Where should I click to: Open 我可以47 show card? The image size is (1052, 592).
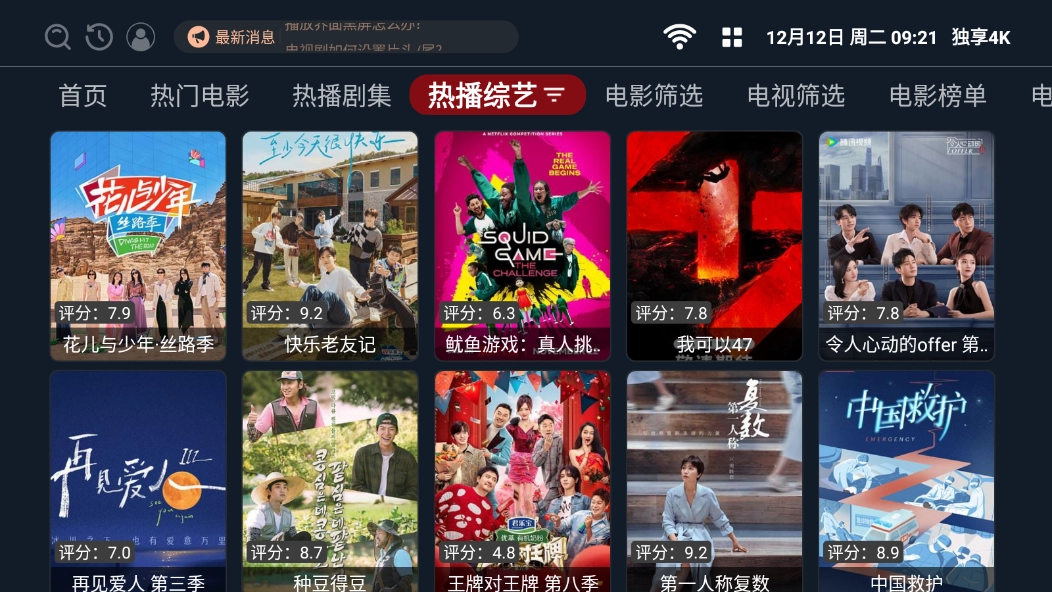coord(714,245)
